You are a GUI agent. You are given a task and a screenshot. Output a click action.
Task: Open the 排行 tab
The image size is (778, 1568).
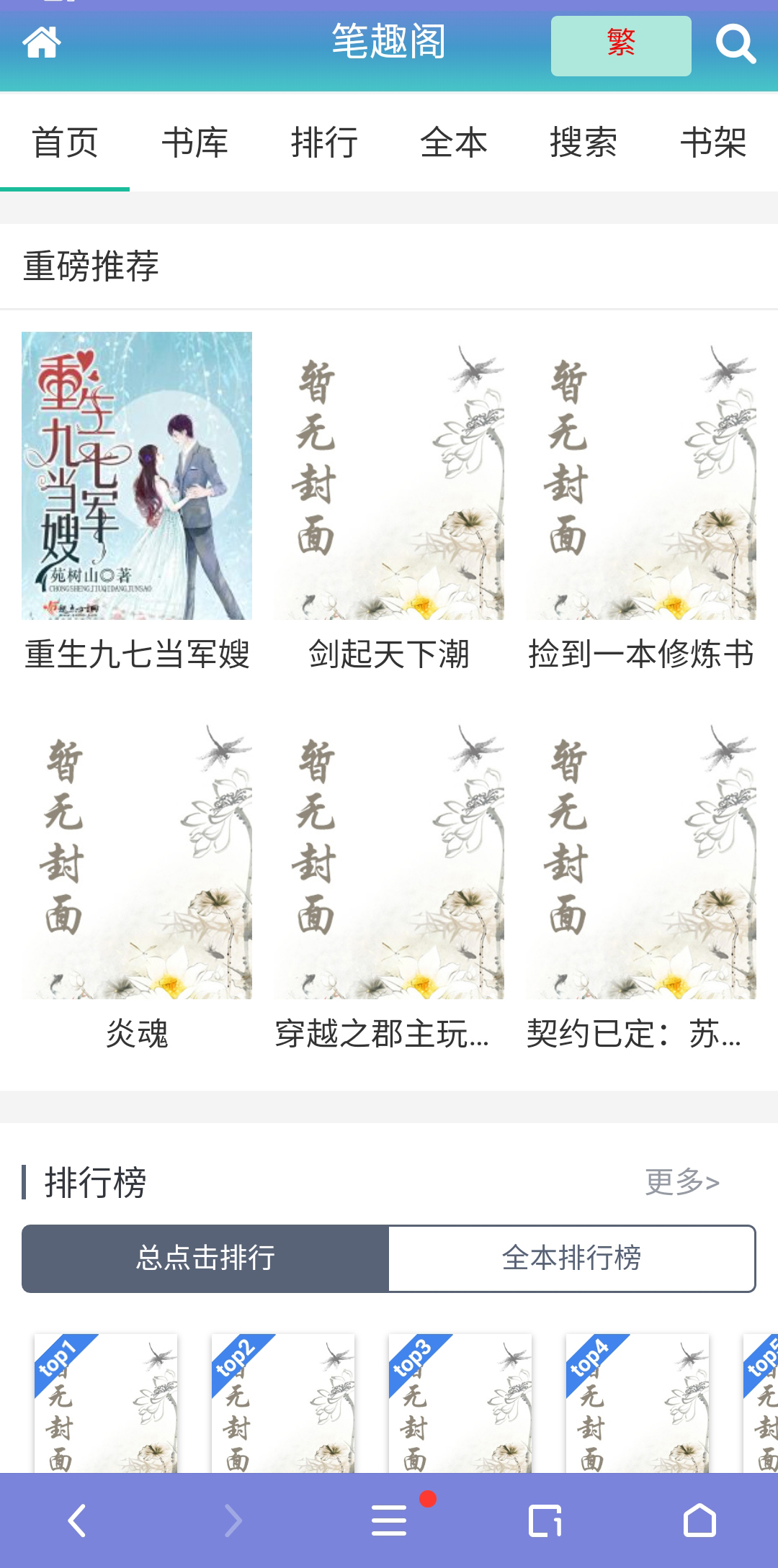[324, 142]
